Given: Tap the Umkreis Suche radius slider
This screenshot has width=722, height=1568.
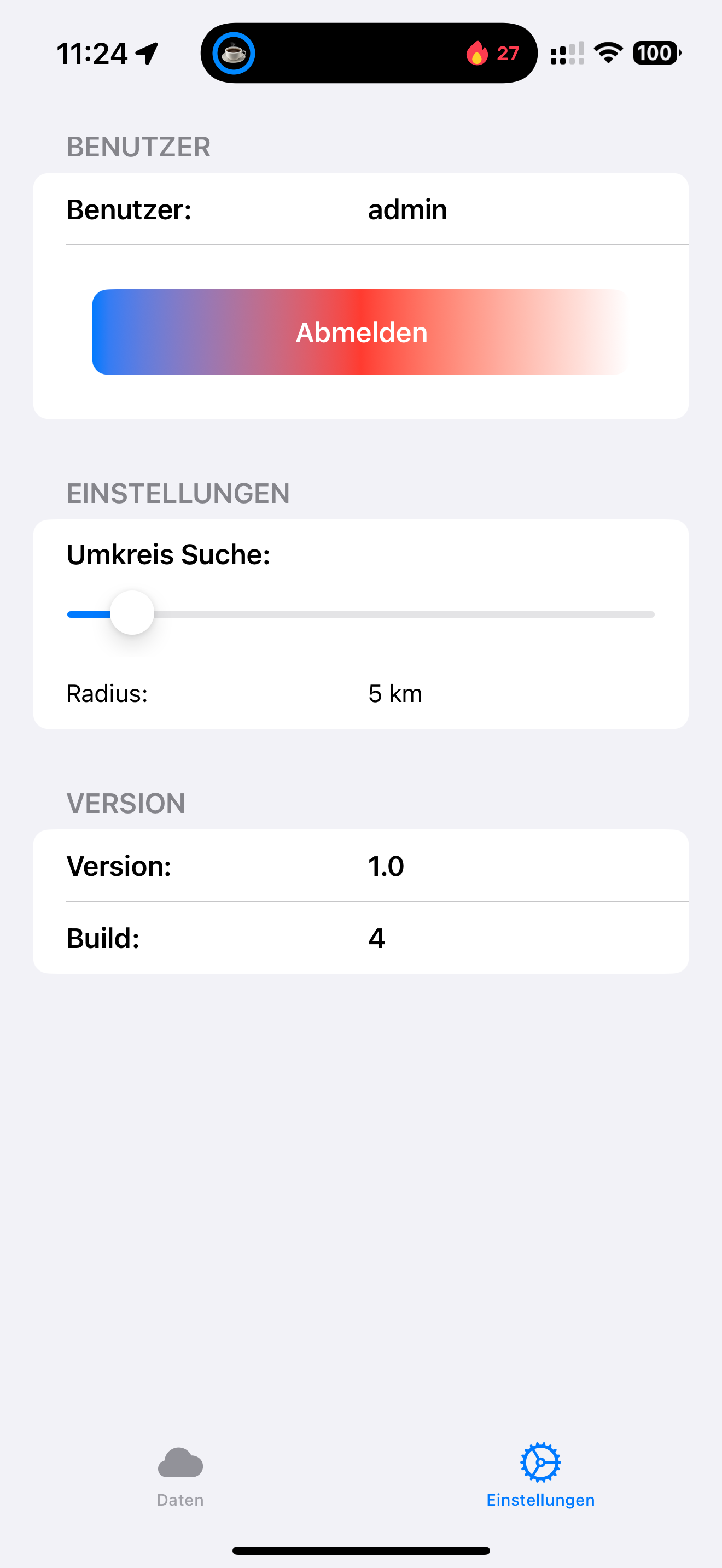Looking at the screenshot, I should click(361, 613).
